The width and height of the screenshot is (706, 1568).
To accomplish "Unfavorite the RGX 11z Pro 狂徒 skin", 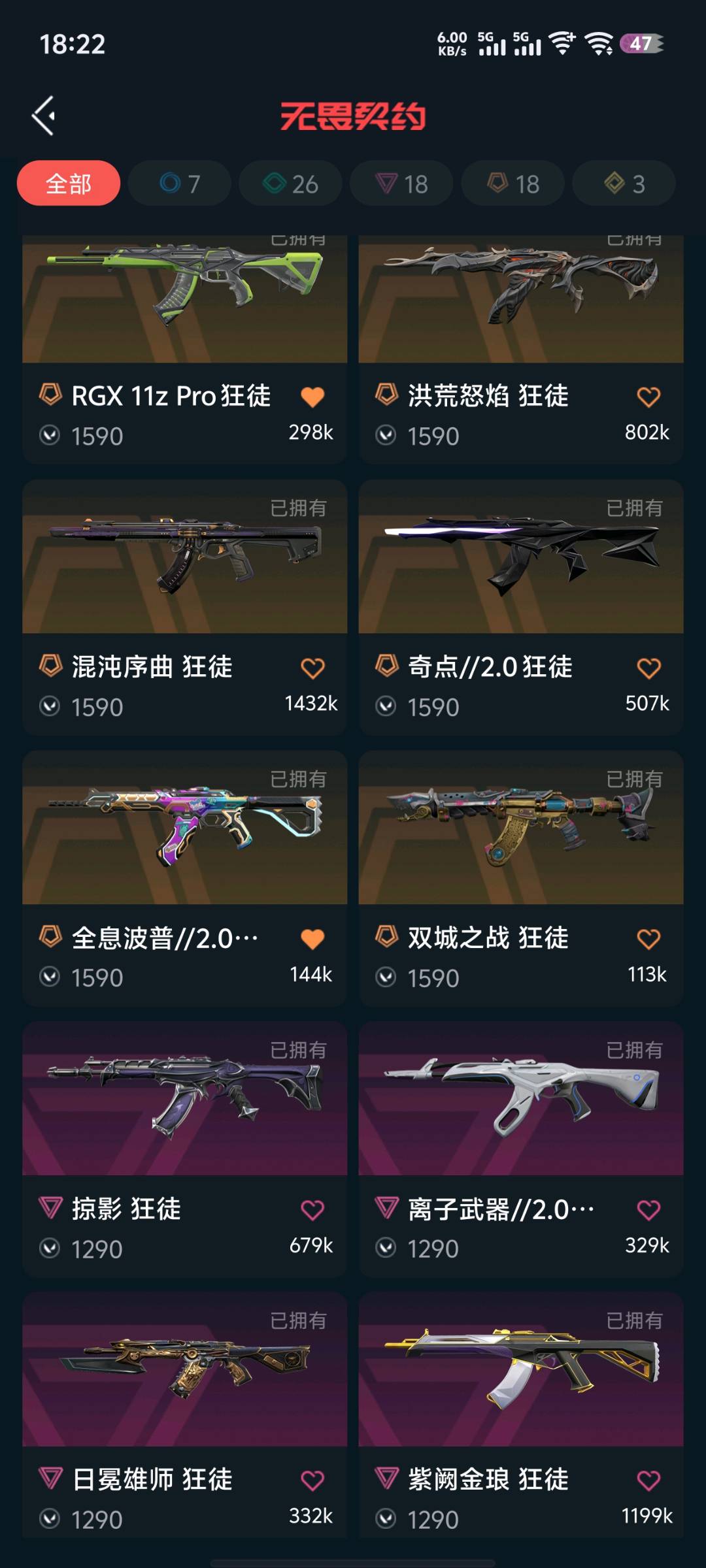I will pyautogui.click(x=312, y=397).
